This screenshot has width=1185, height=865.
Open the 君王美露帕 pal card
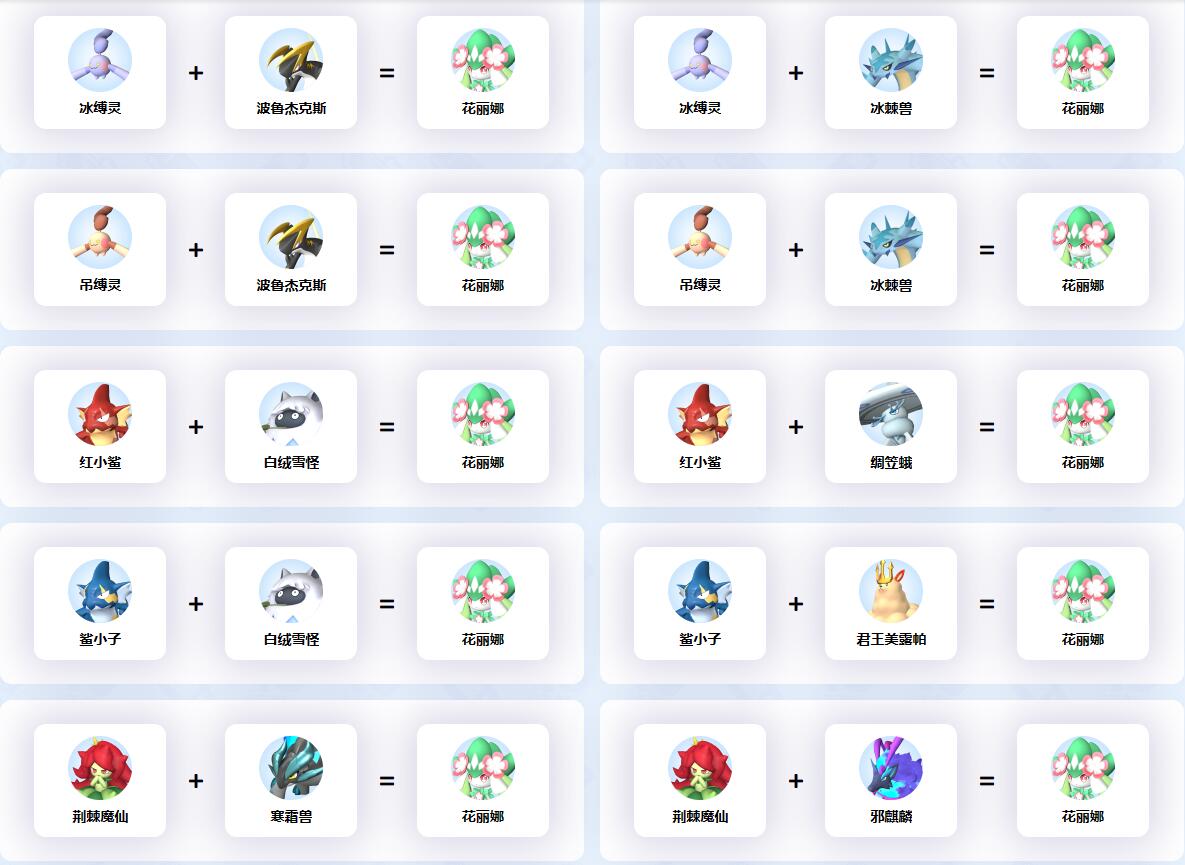[x=890, y=603]
